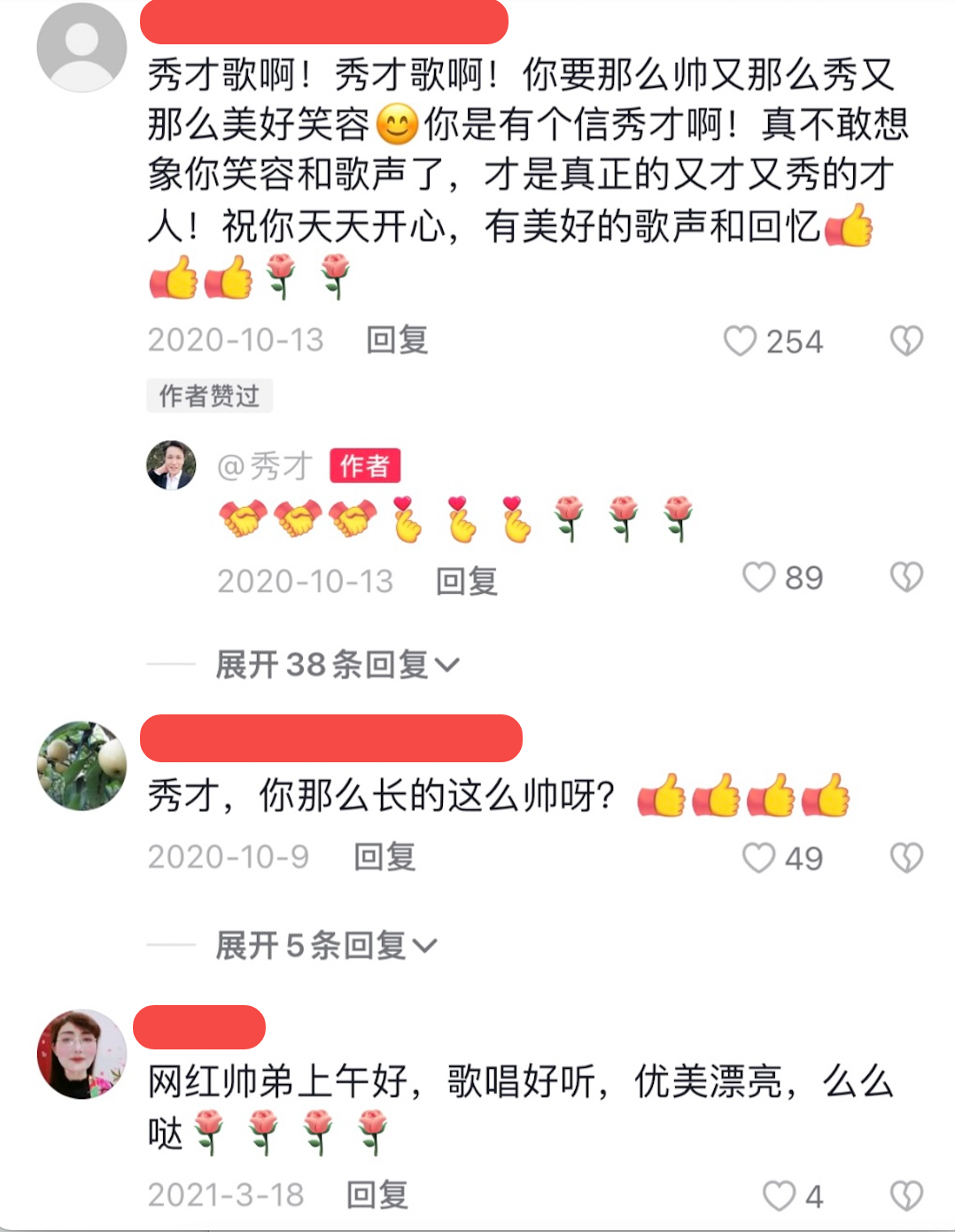
Task: View profile of the 2021-3-18 commenter avatar
Action: [82, 1054]
